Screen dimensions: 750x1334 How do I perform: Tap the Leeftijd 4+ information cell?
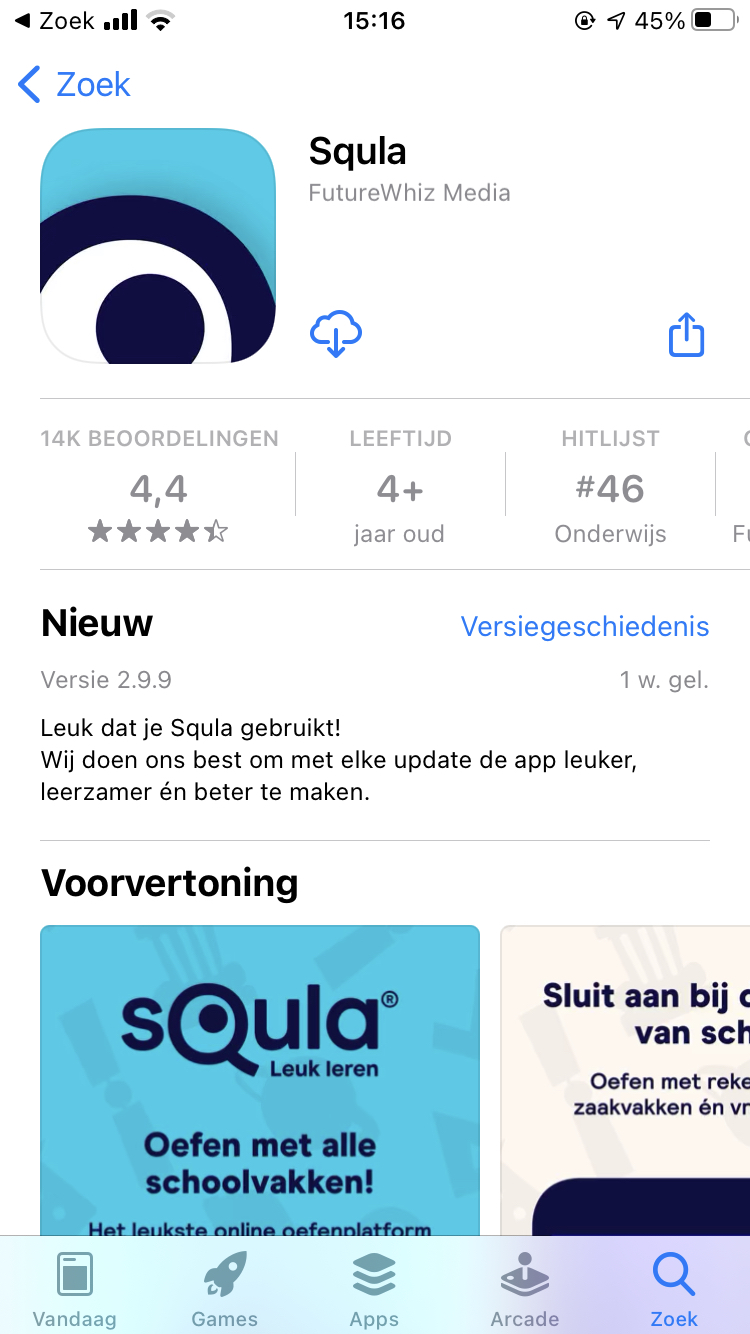pyautogui.click(x=400, y=485)
